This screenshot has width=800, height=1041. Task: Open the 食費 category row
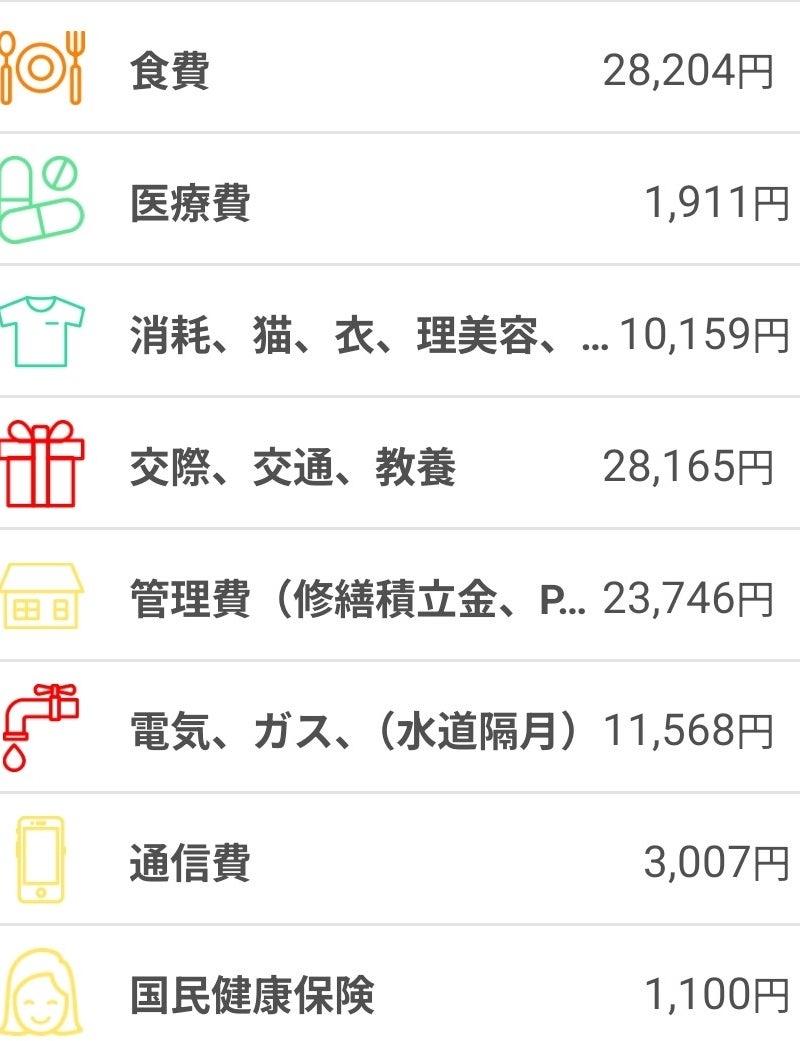click(400, 71)
